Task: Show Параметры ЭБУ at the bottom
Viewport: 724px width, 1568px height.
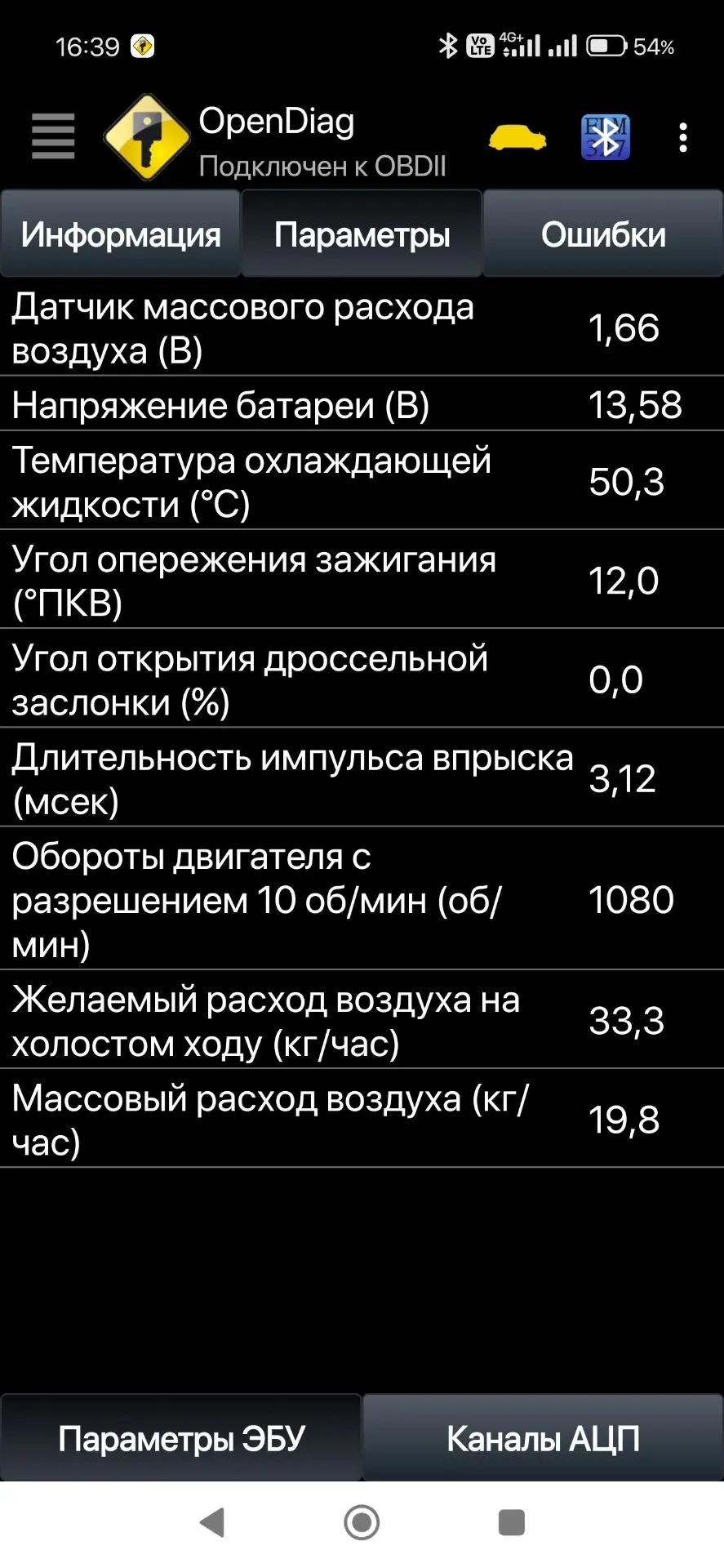Action: pos(181,1437)
